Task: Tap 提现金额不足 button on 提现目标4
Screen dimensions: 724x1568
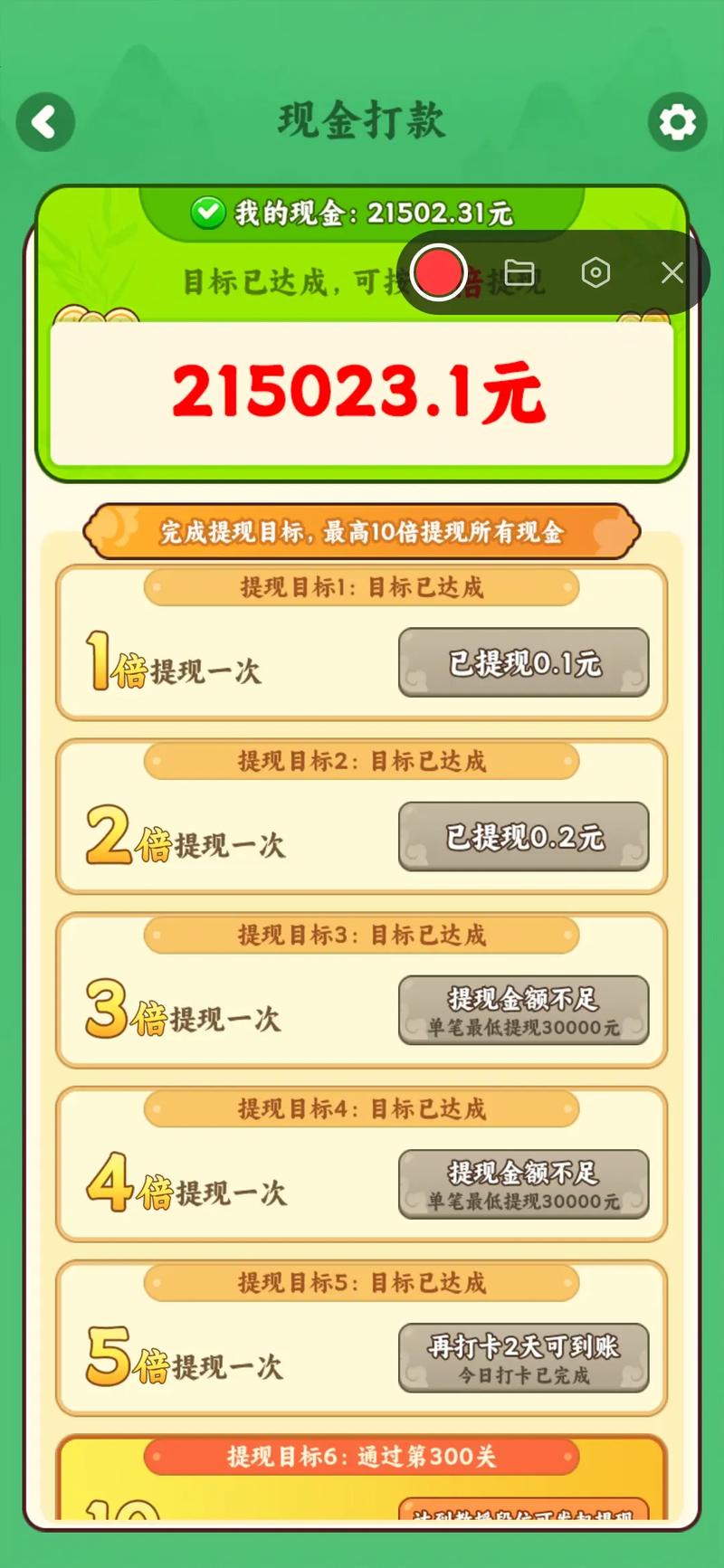Action: click(524, 1185)
